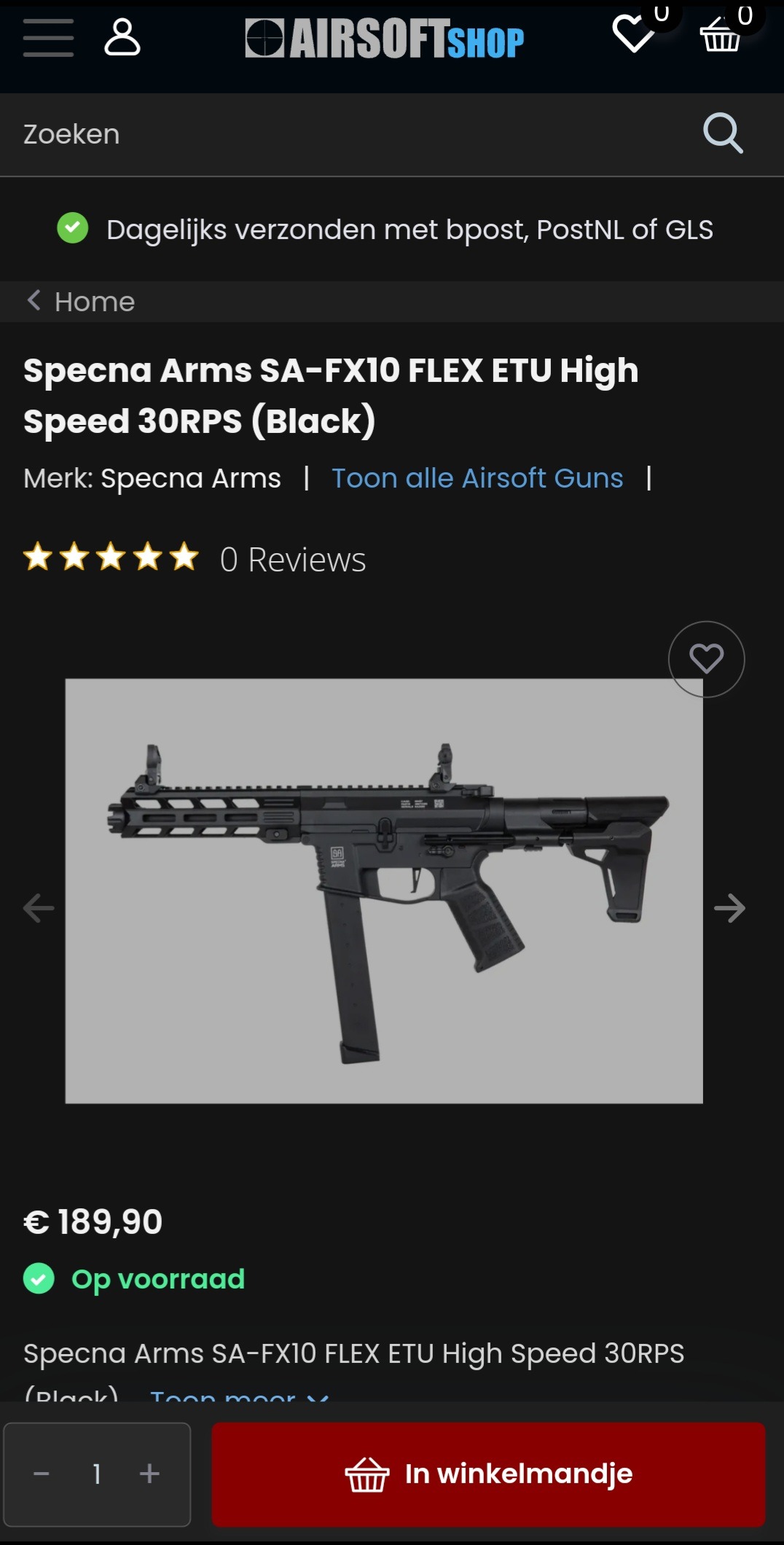The height and width of the screenshot is (1545, 784).
Task: Open the Specna Arms brand link
Action: point(189,478)
